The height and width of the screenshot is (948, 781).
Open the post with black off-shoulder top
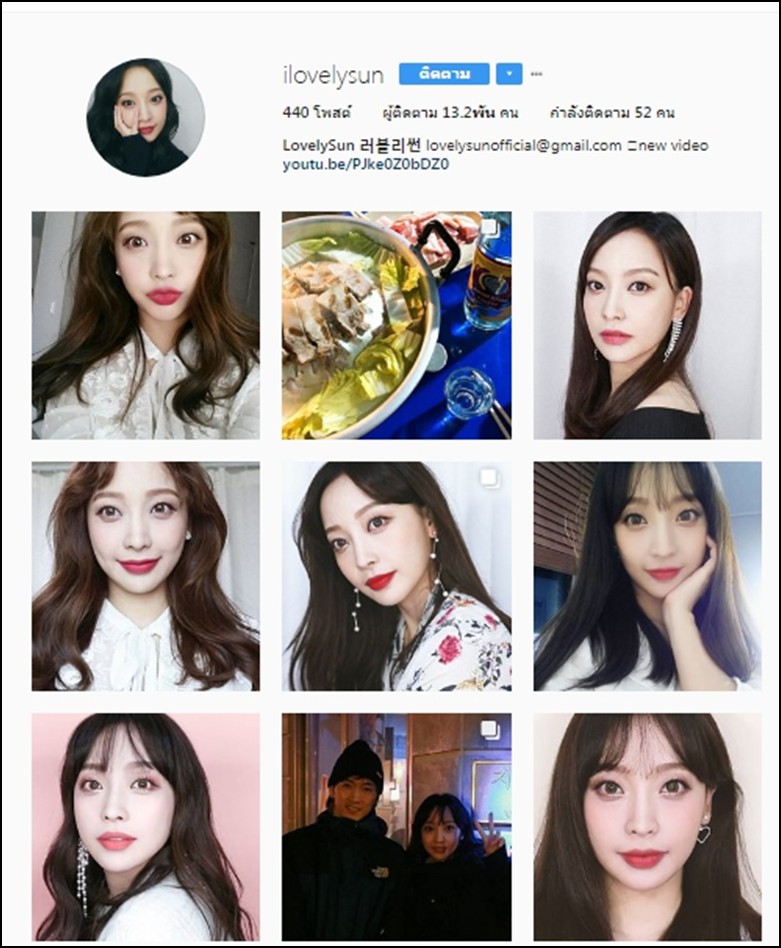tap(647, 325)
